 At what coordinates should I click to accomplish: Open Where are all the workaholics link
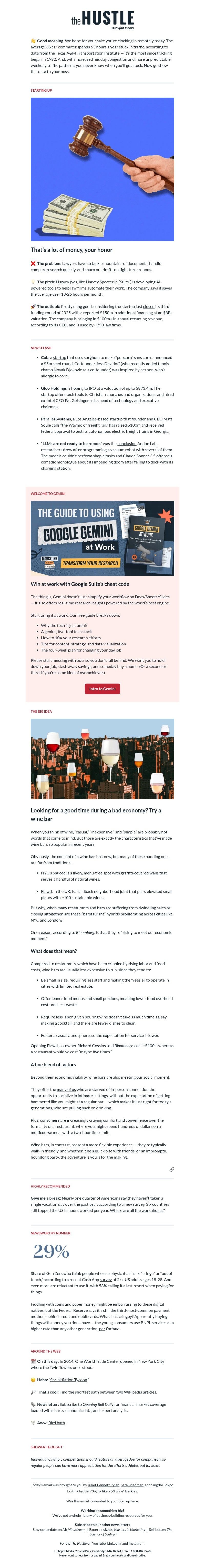137,1210
